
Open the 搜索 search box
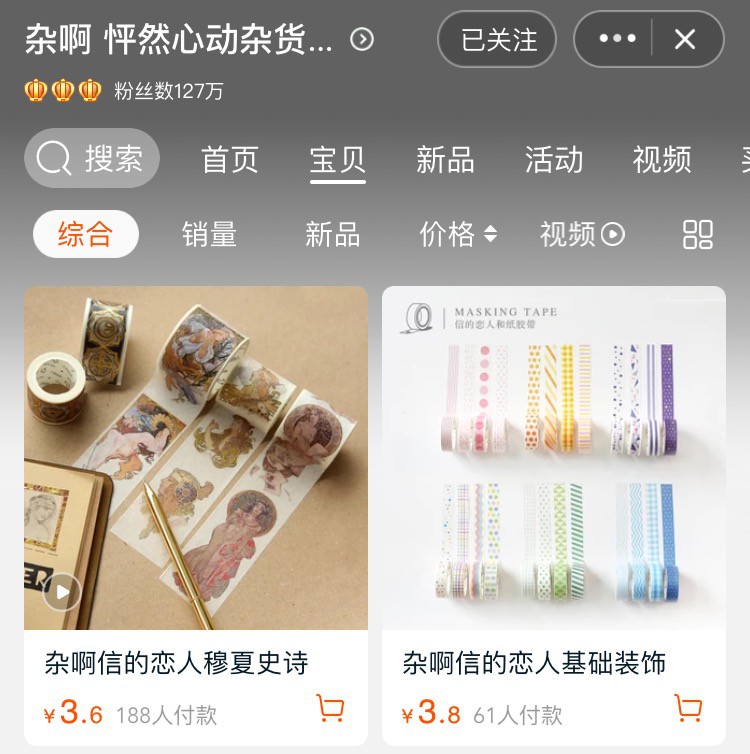click(92, 158)
